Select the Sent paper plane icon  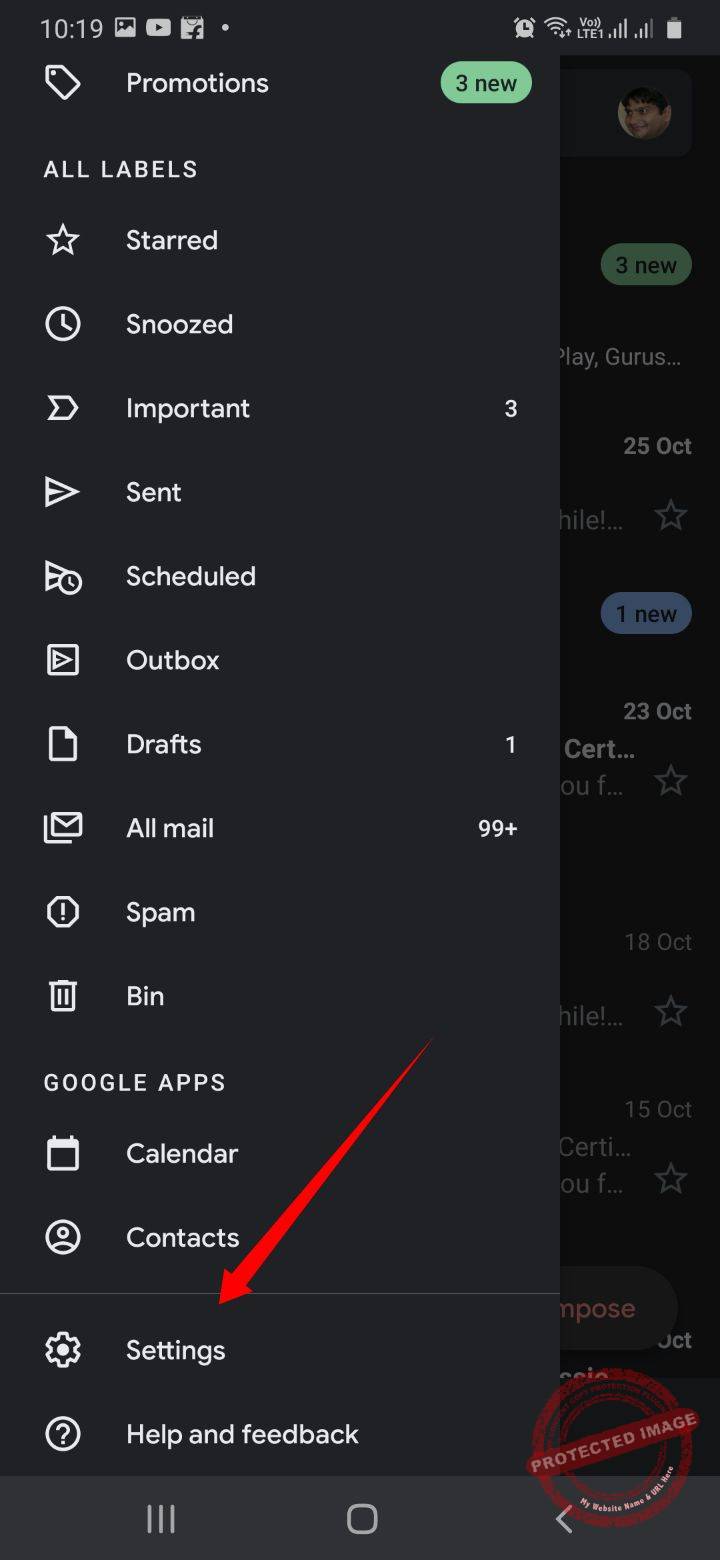(x=62, y=491)
